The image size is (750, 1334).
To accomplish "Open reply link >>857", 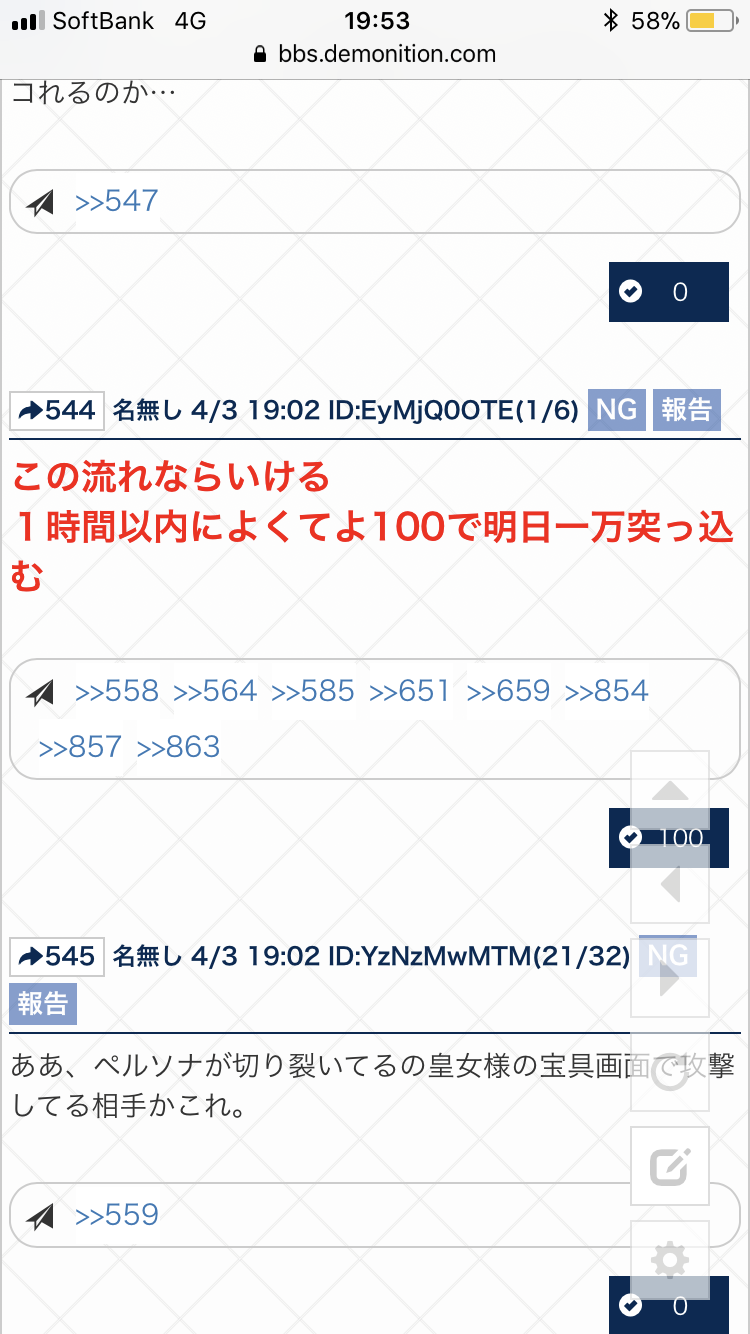I will pyautogui.click(x=80, y=747).
